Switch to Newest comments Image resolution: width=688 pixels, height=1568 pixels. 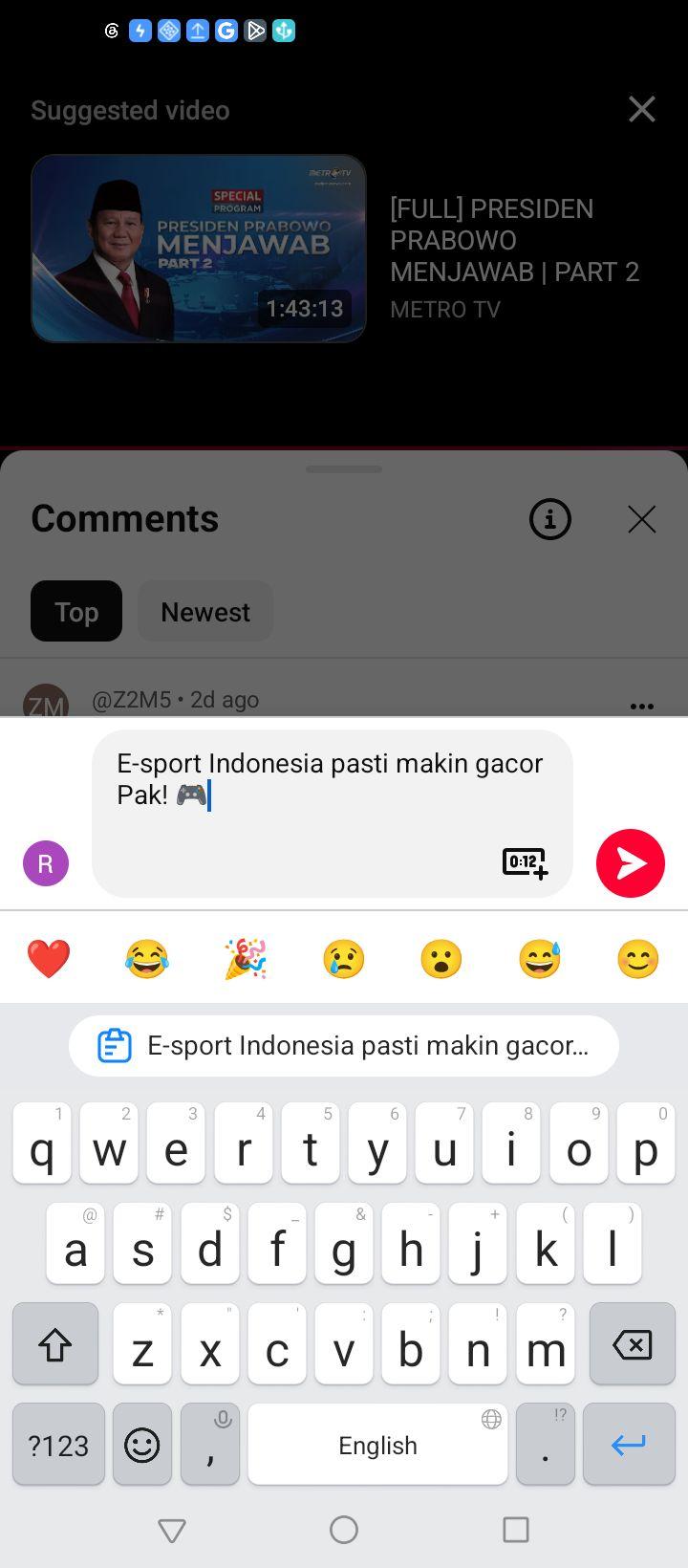pos(205,612)
